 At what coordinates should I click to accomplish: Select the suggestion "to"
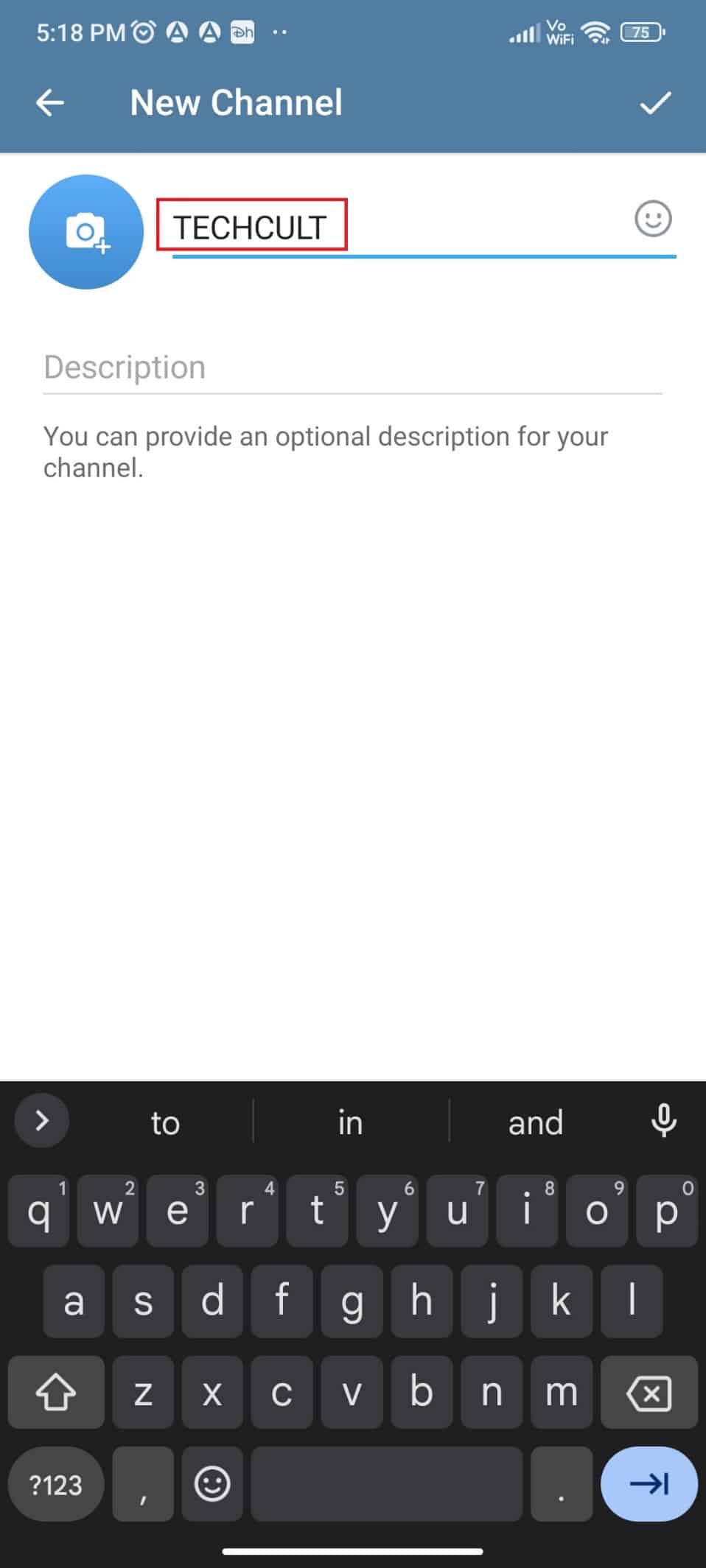(165, 1123)
